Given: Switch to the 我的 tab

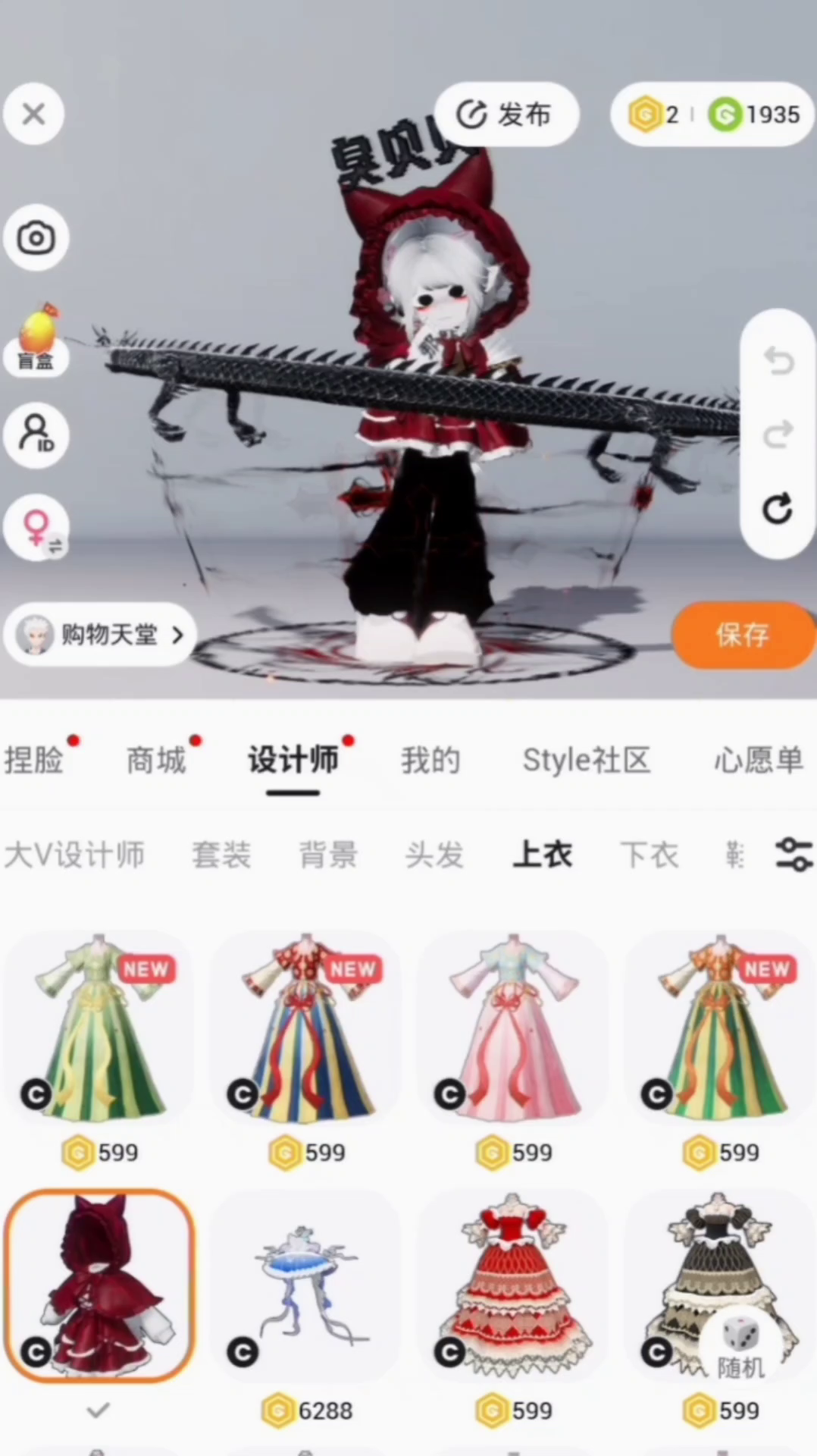Looking at the screenshot, I should [x=430, y=761].
